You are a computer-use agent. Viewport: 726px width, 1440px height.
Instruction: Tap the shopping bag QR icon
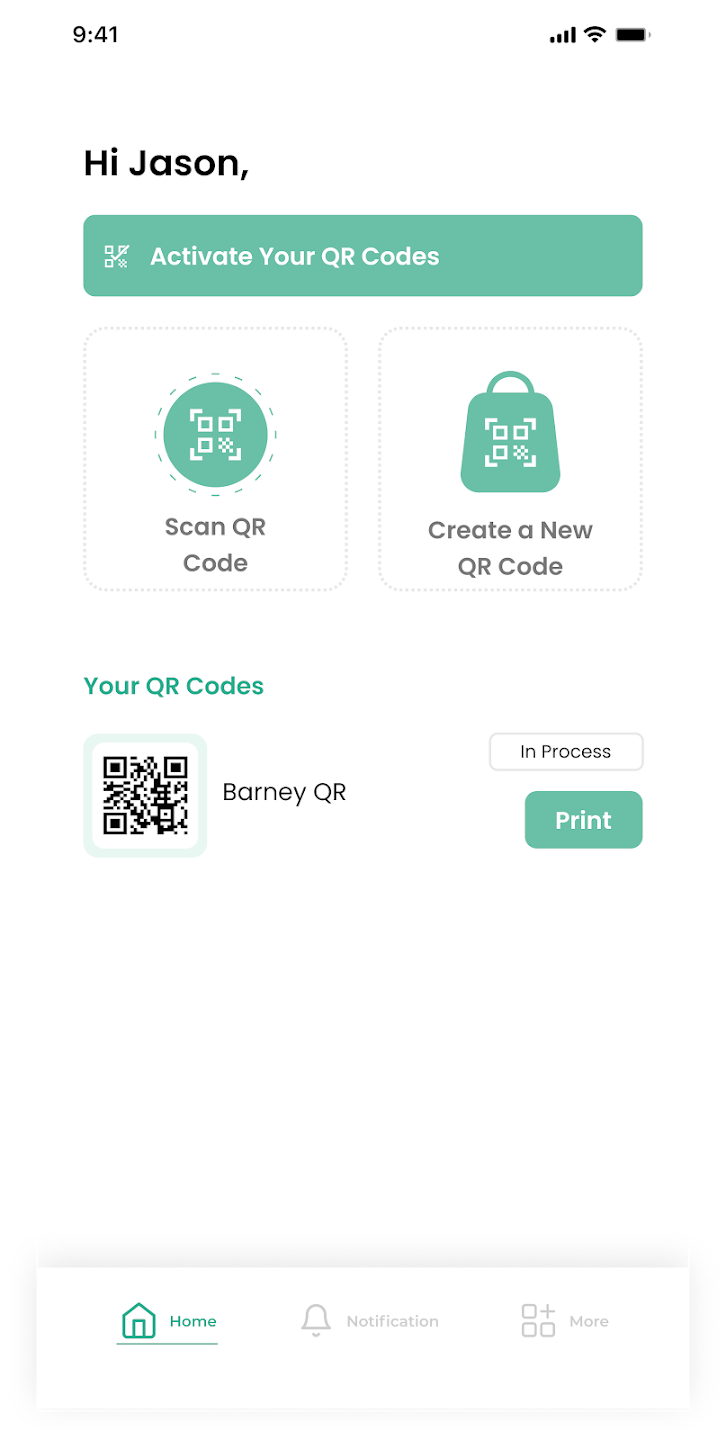(x=510, y=432)
